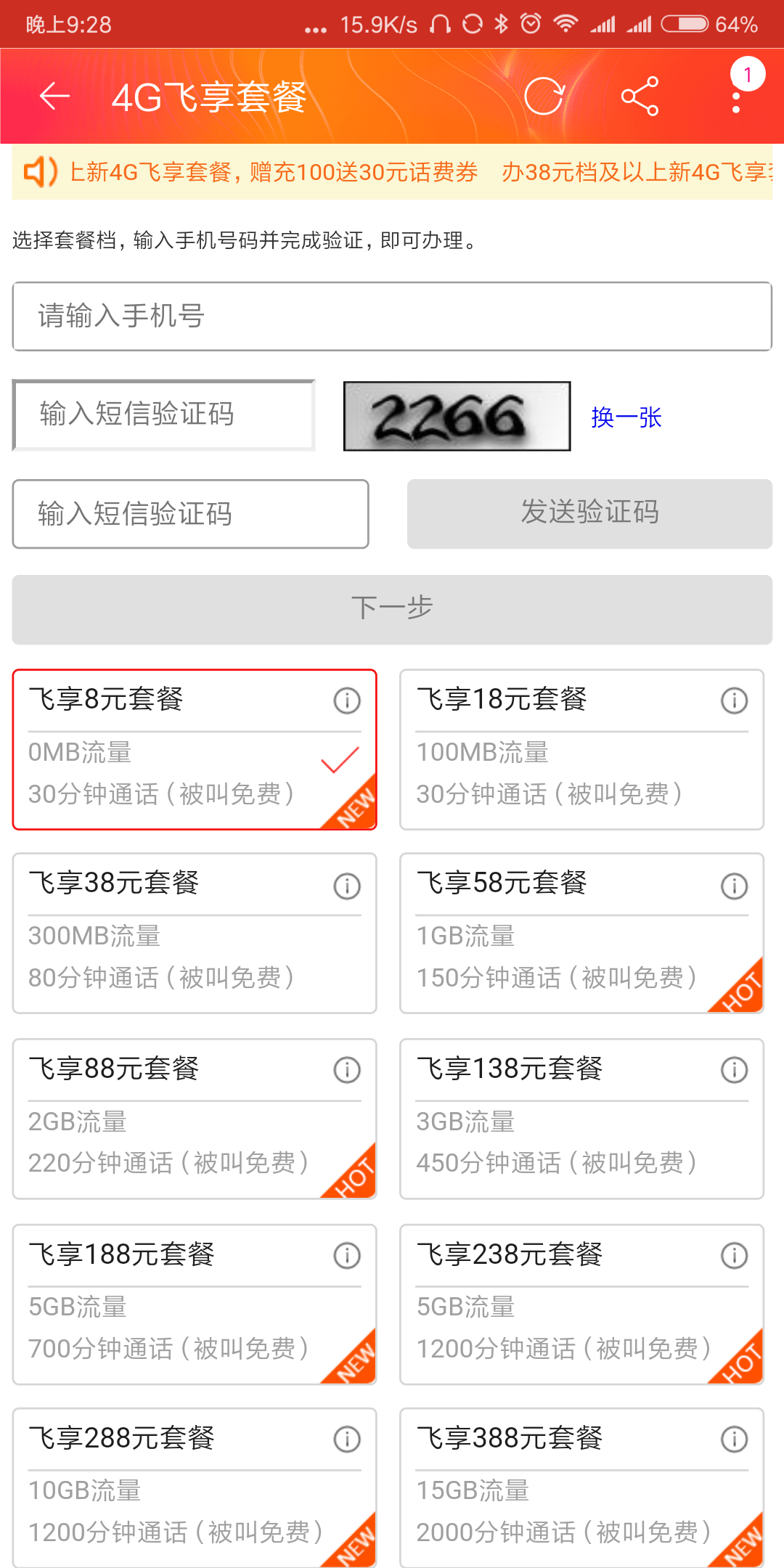Refresh the page
Viewport: 784px width, 1568px height.
(544, 96)
